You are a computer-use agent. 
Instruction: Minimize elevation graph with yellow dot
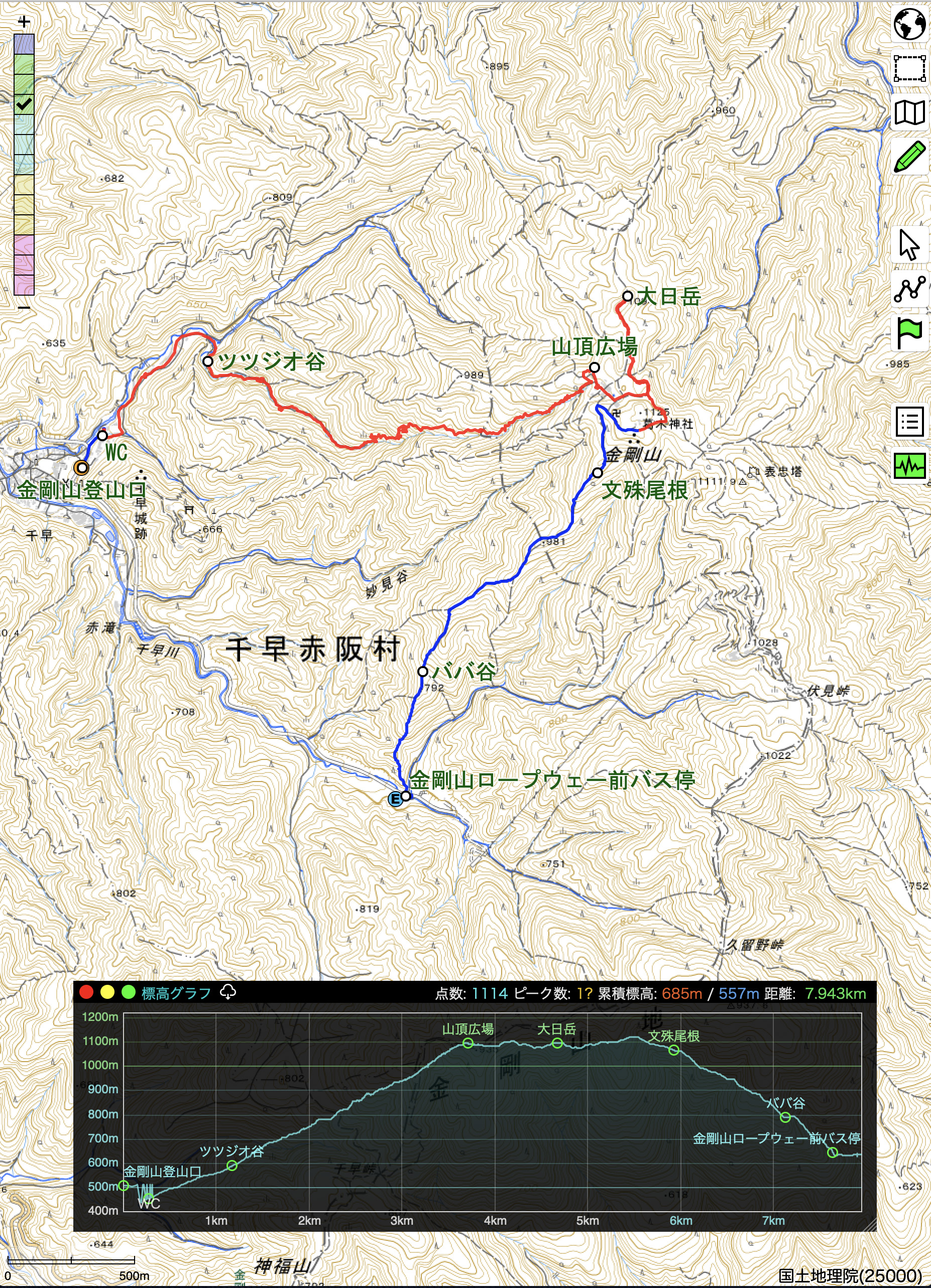pyautogui.click(x=107, y=992)
